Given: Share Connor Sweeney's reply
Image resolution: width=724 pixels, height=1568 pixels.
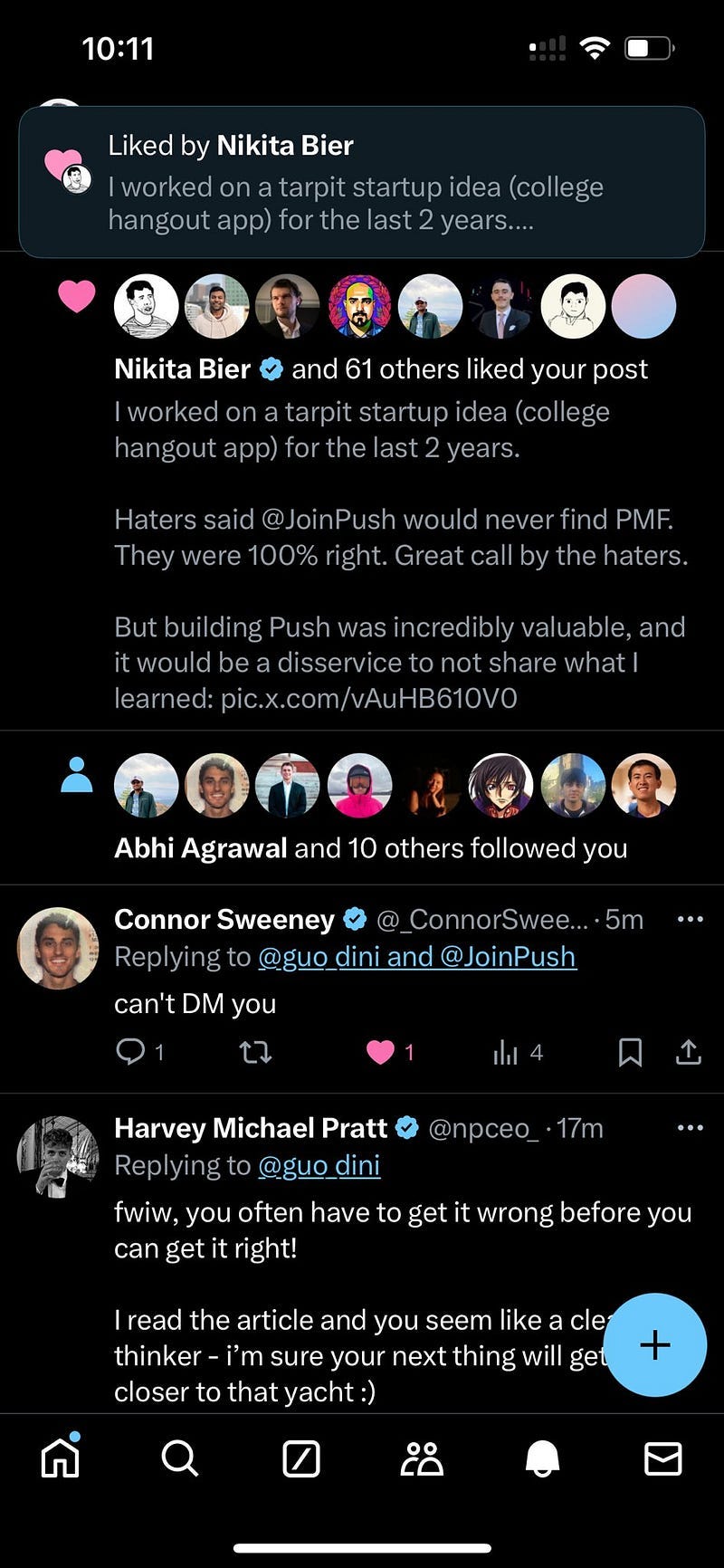Looking at the screenshot, I should pos(688,1051).
